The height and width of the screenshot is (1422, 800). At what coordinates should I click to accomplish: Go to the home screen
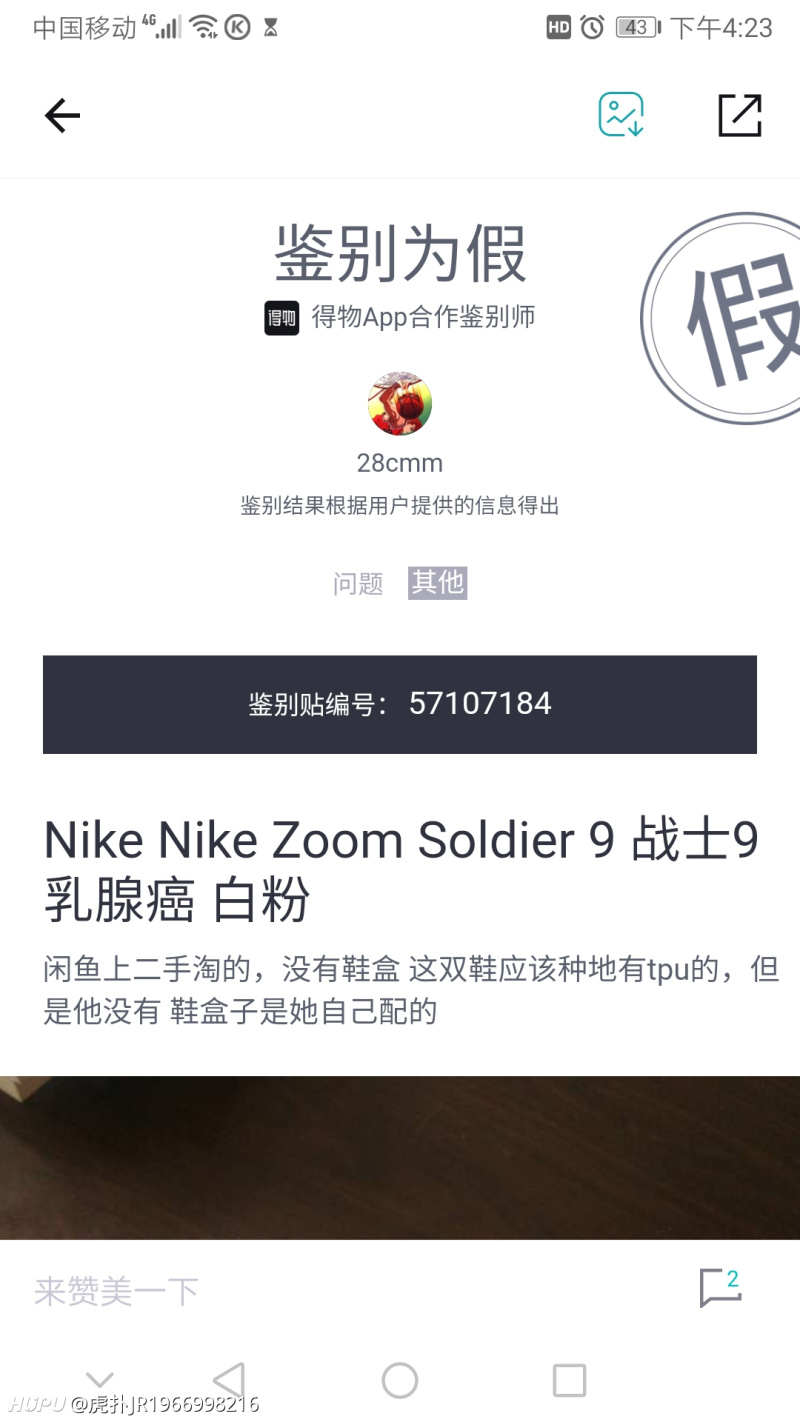400,1381
